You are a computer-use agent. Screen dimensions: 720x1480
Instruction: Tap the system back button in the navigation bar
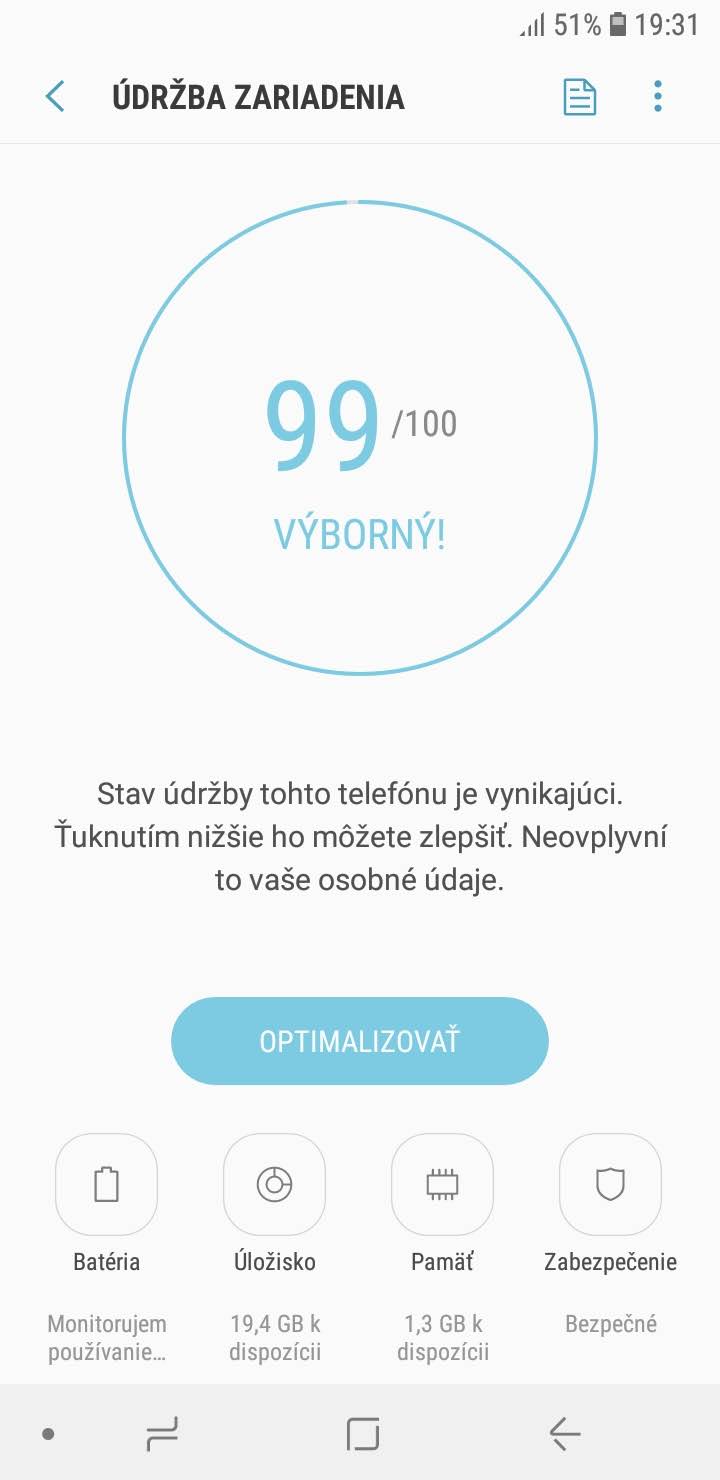(x=565, y=1434)
